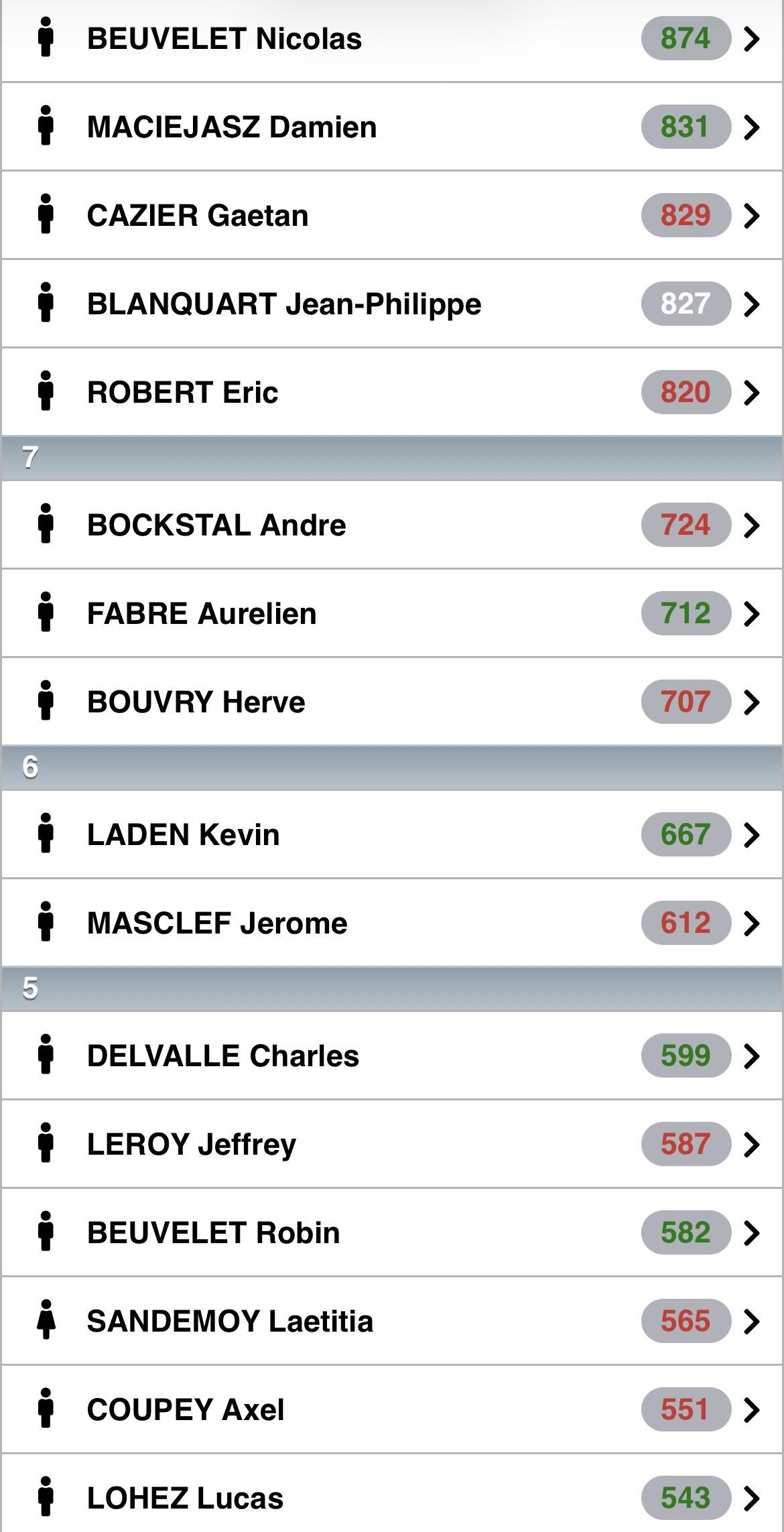The width and height of the screenshot is (784, 1532).
Task: Open LOHEZ Lucas's player page
Action: [x=392, y=1494]
